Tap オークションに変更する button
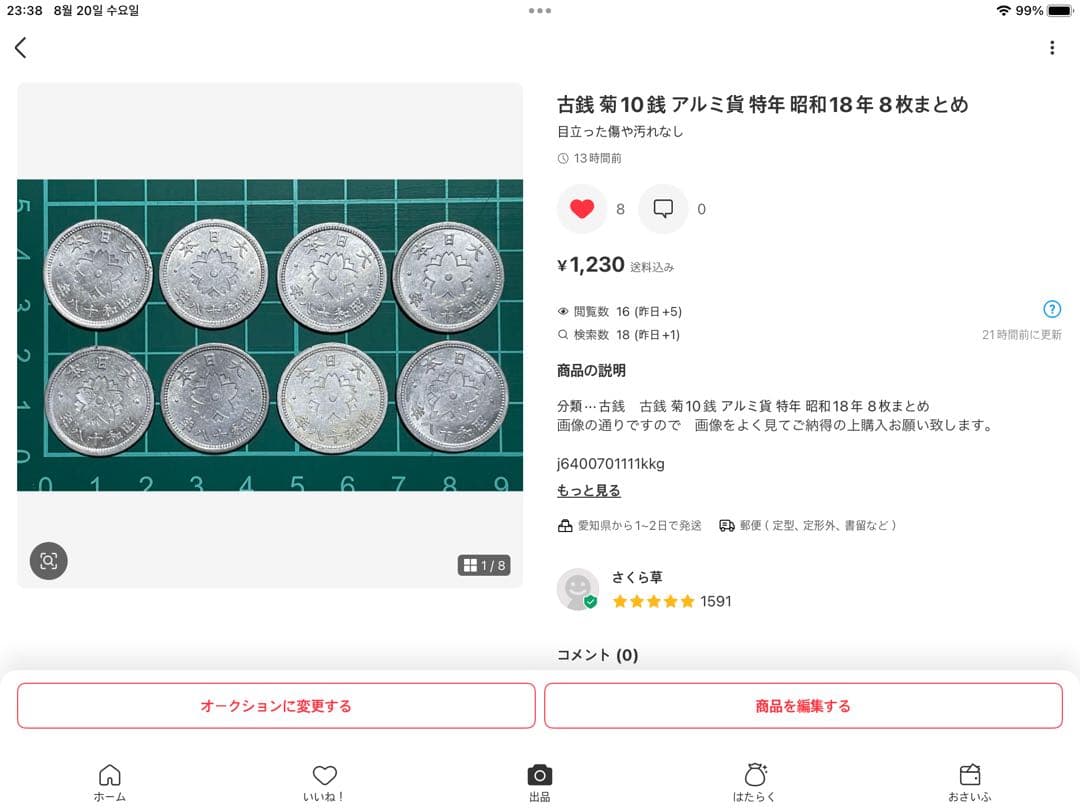 click(276, 706)
